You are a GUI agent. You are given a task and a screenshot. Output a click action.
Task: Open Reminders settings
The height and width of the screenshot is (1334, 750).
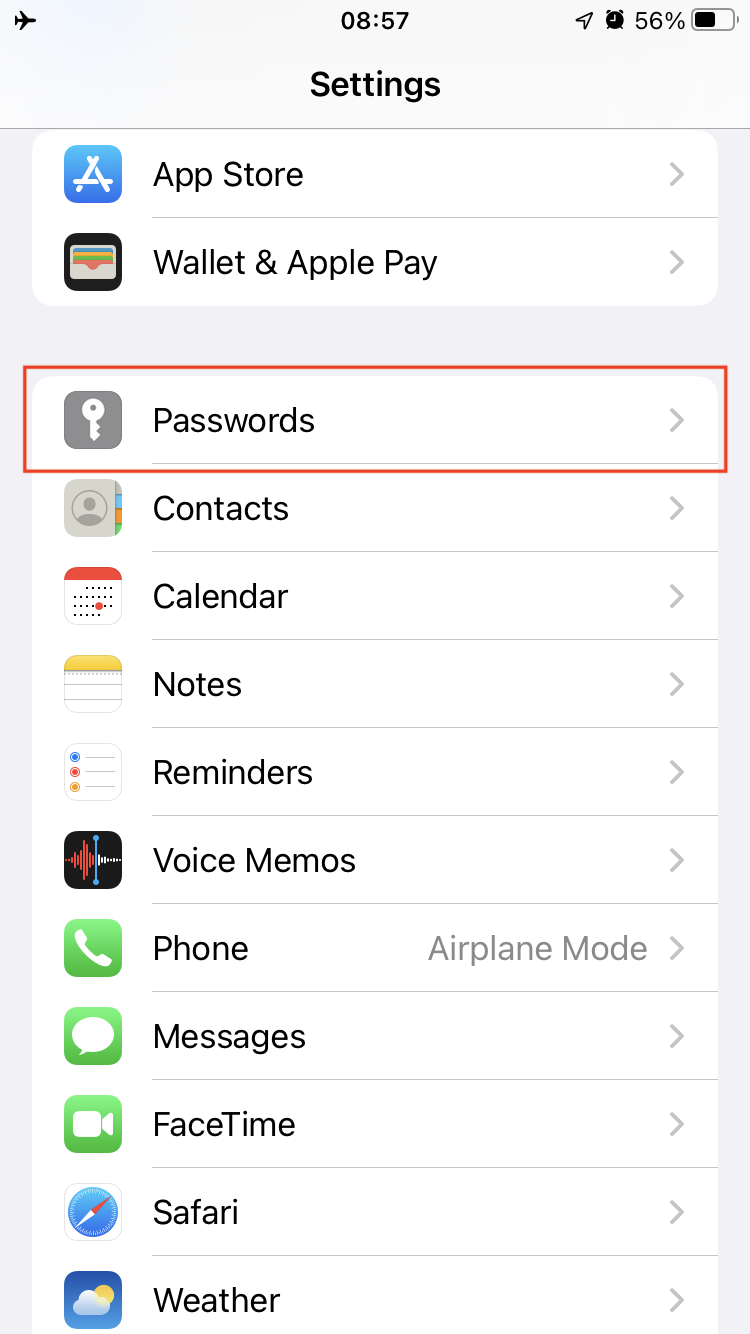(375, 772)
